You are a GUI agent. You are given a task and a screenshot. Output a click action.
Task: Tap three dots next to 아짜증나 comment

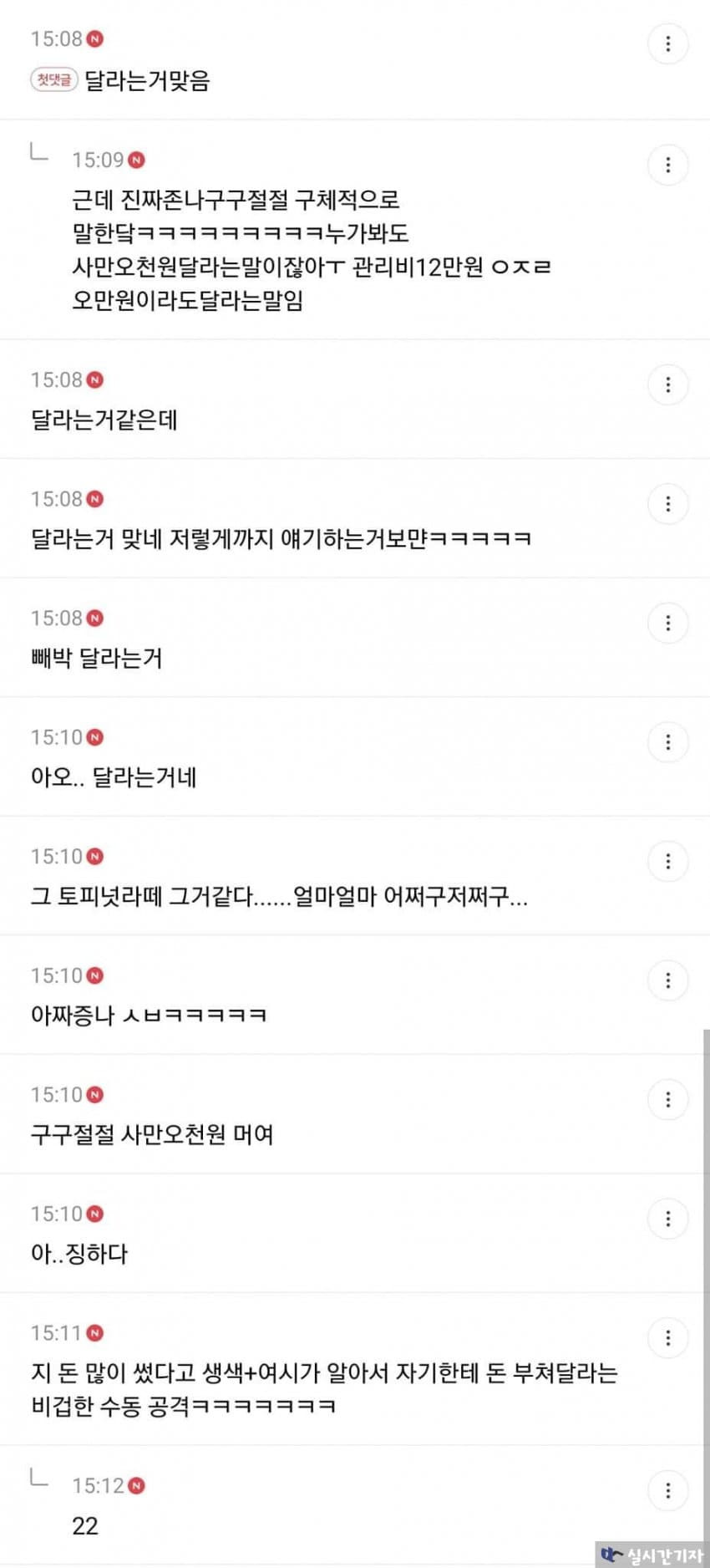667,980
